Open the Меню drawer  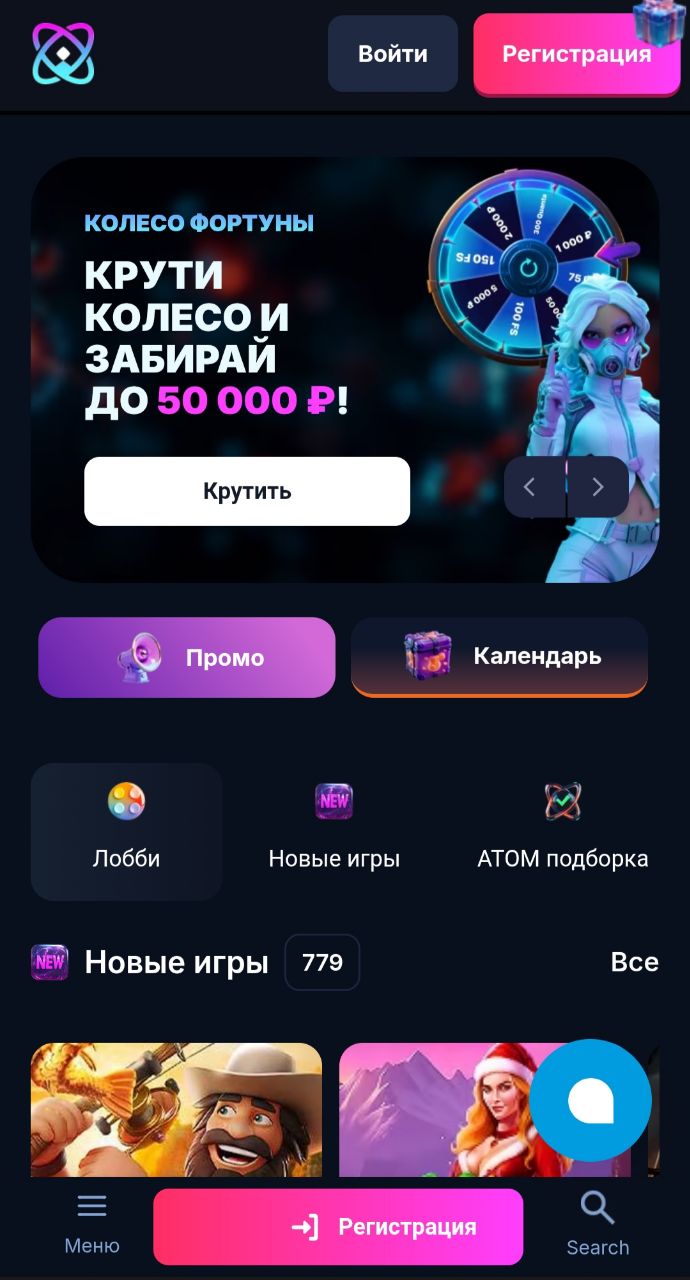point(92,1223)
